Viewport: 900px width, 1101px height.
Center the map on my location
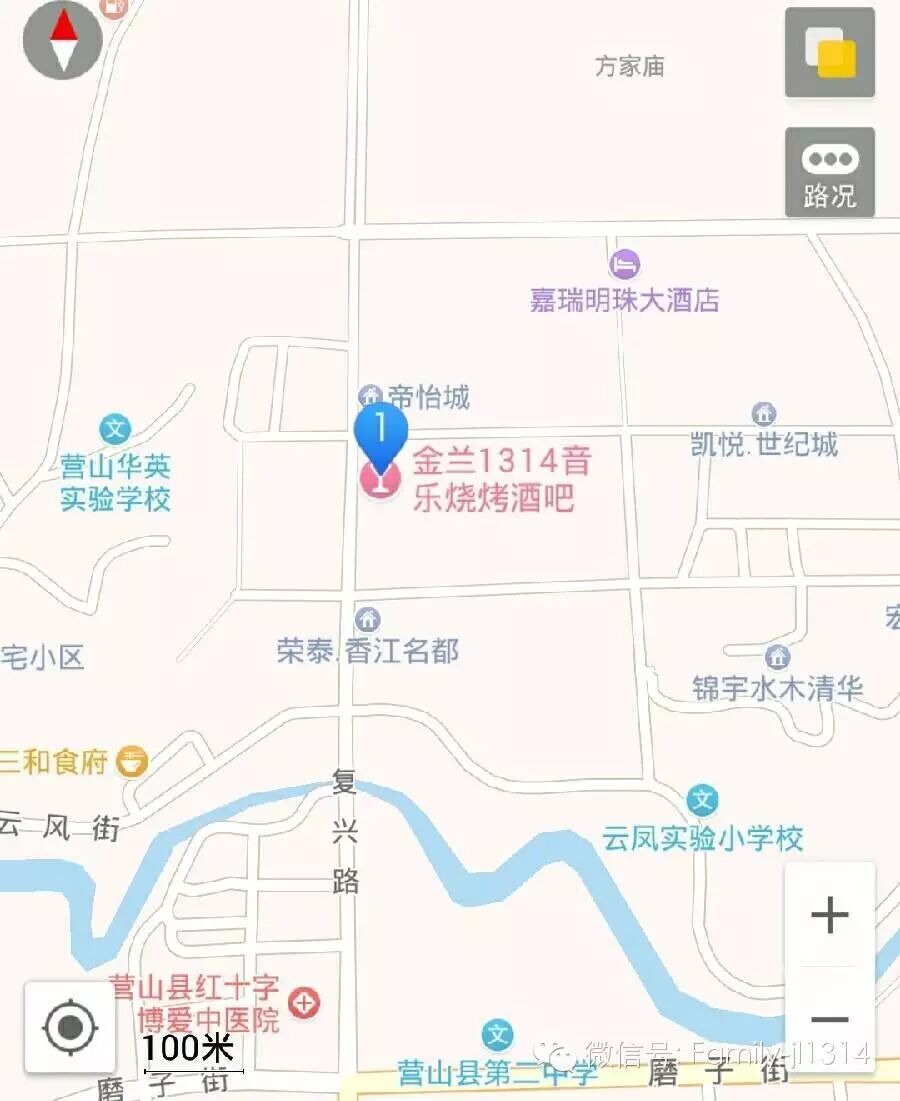point(70,1027)
